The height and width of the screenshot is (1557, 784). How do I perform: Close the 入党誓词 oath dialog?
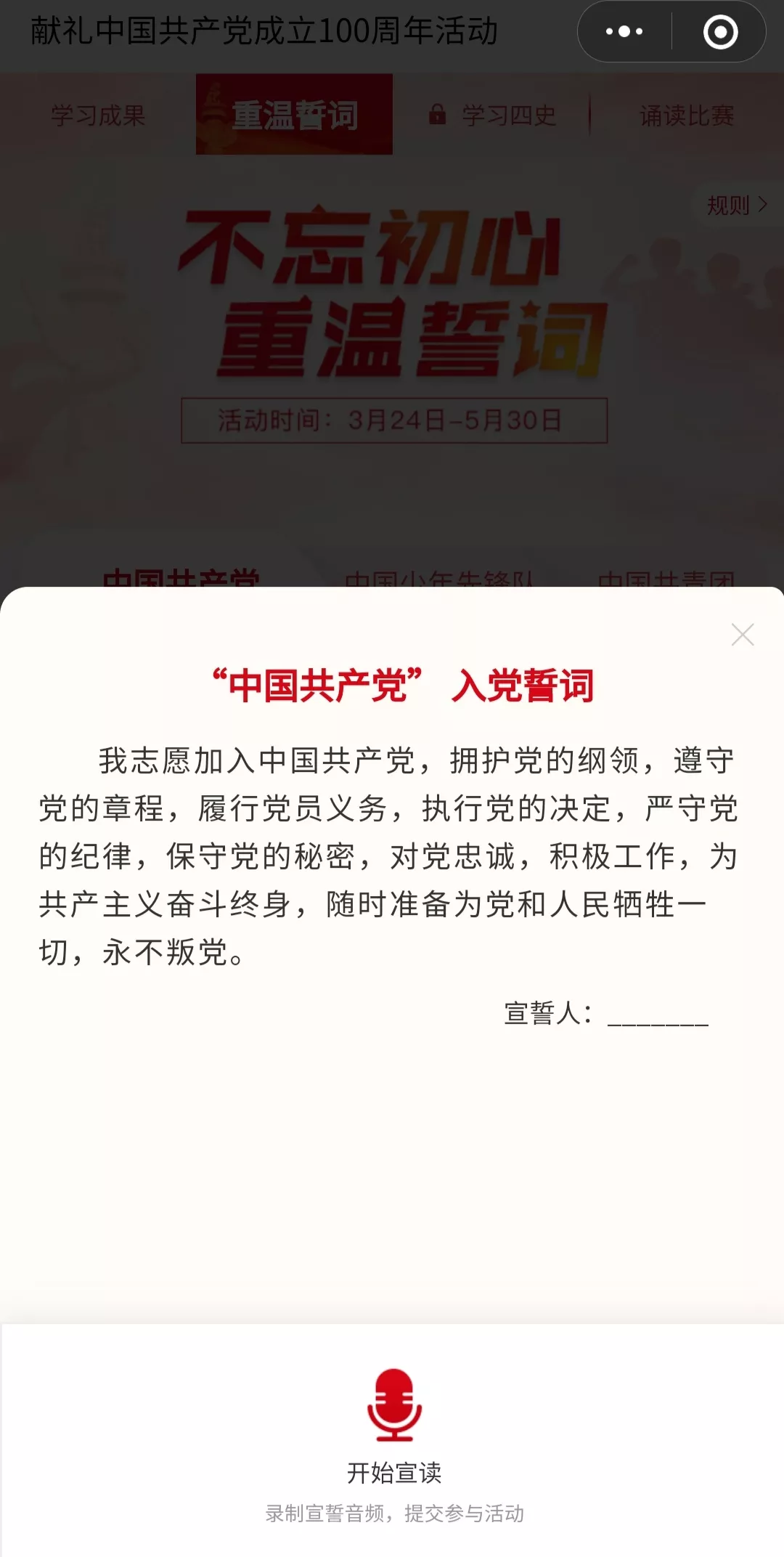[x=742, y=635]
